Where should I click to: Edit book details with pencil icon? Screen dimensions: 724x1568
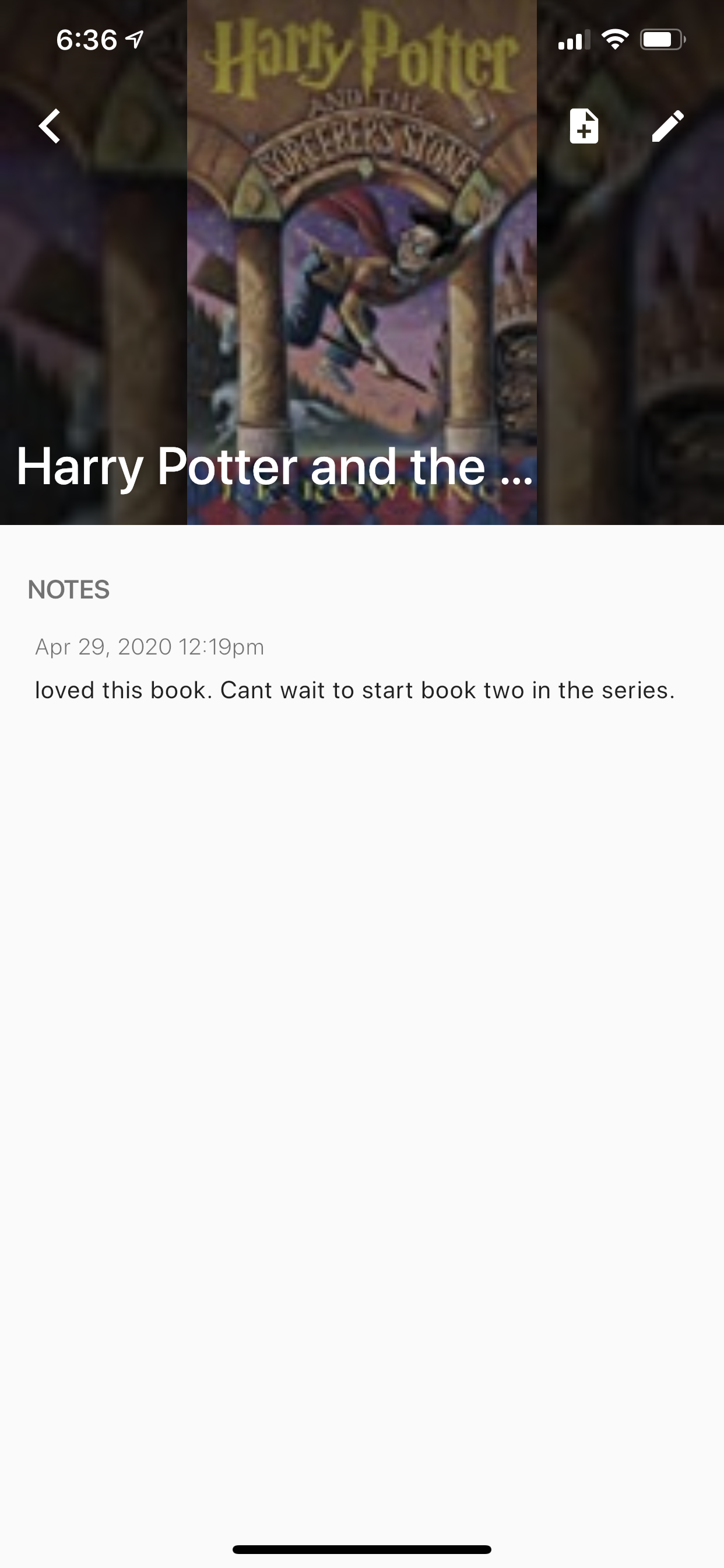pos(667,126)
